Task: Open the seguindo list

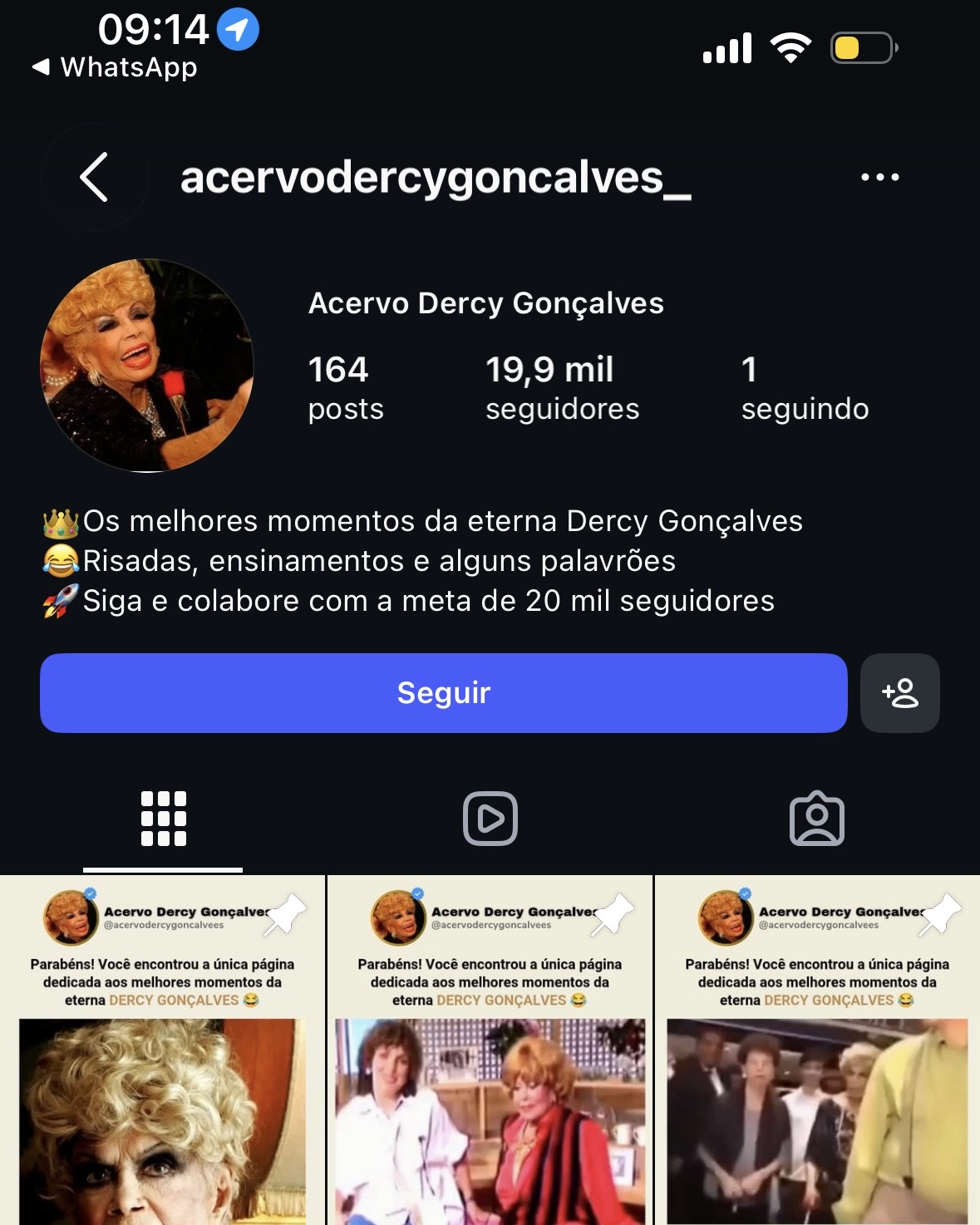Action: (805, 388)
